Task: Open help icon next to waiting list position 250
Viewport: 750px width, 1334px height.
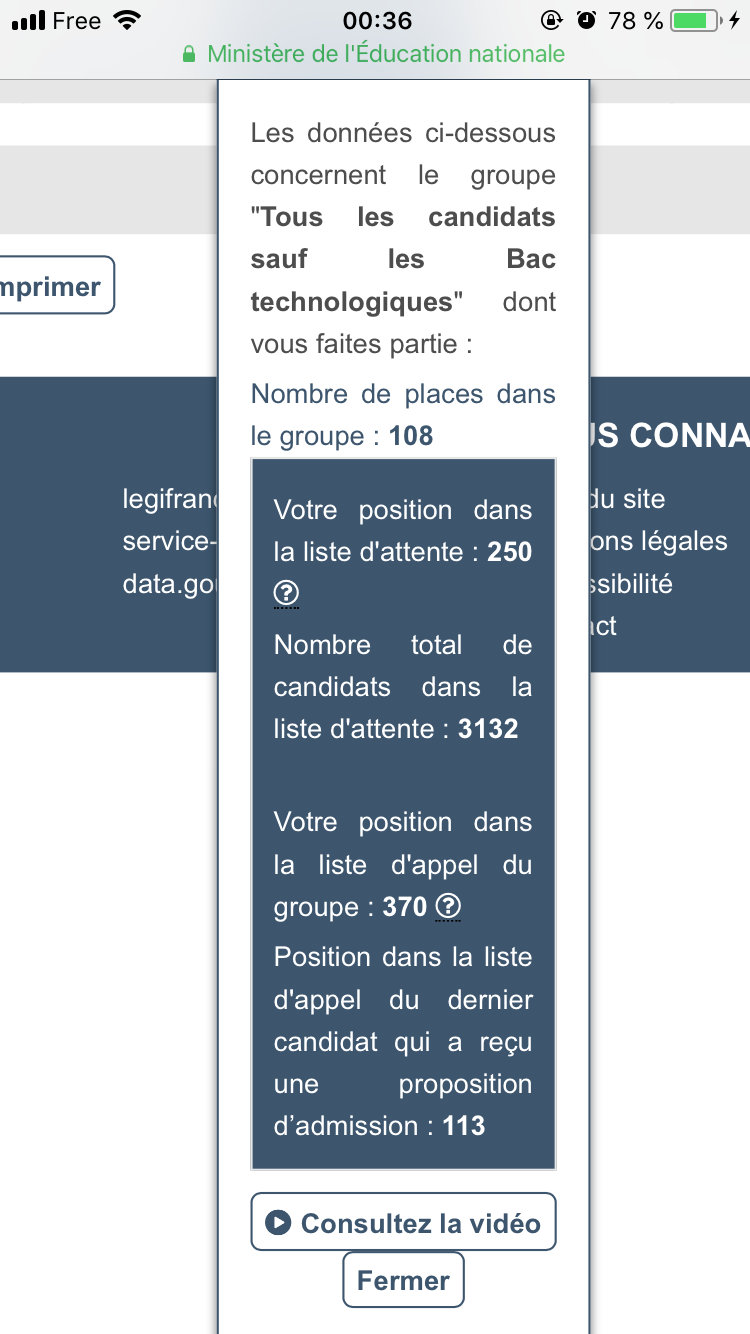Action: pyautogui.click(x=286, y=594)
